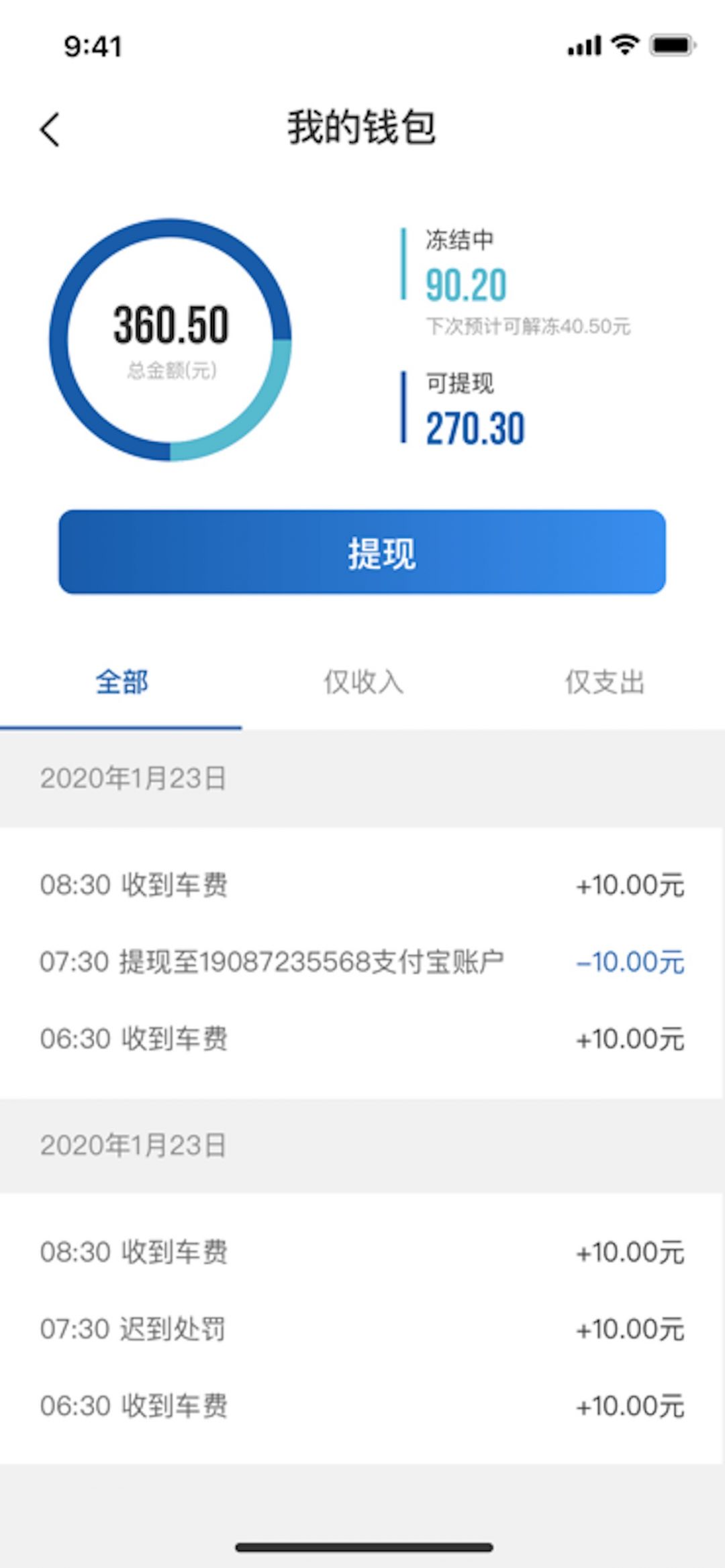Select the 仅支出 tab
This screenshot has width=725, height=1568.
coord(604,683)
